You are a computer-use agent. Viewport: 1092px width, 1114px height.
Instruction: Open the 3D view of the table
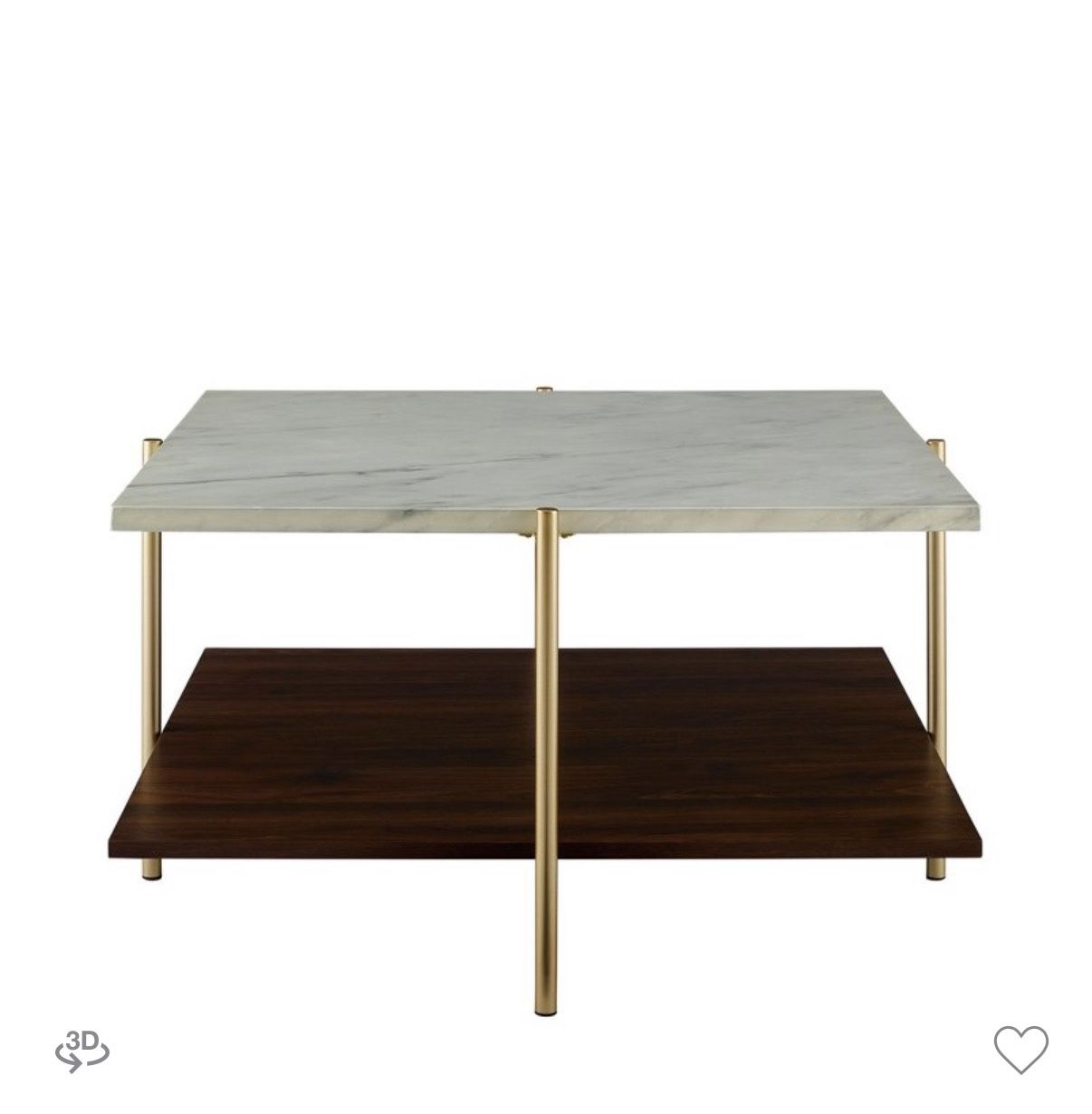[82, 1049]
